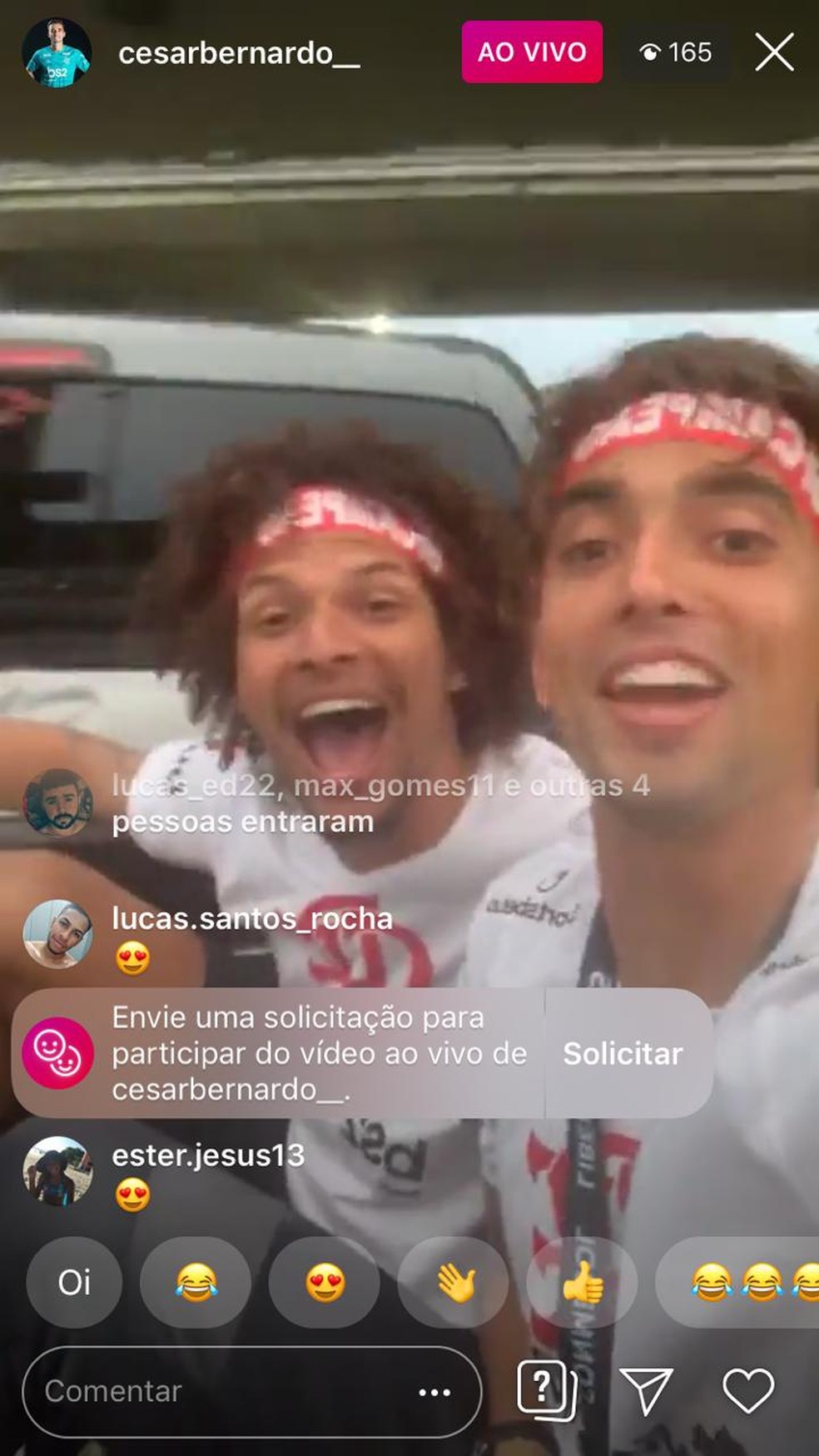Viewport: 819px width, 1456px height.
Task: Send the Oi quick reply
Action: click(73, 1283)
